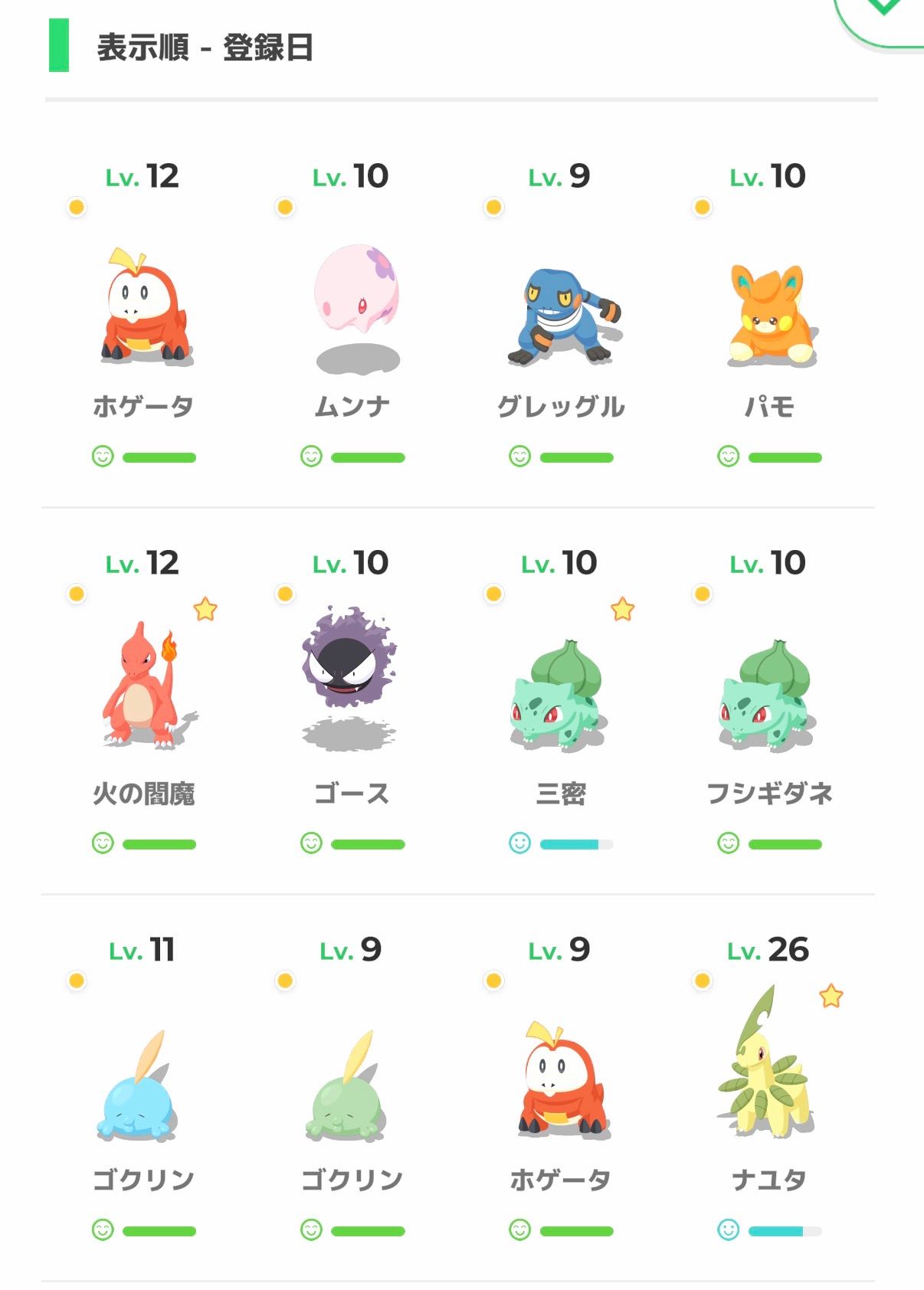View details for パモ
The image size is (924, 1290).
click(769, 306)
